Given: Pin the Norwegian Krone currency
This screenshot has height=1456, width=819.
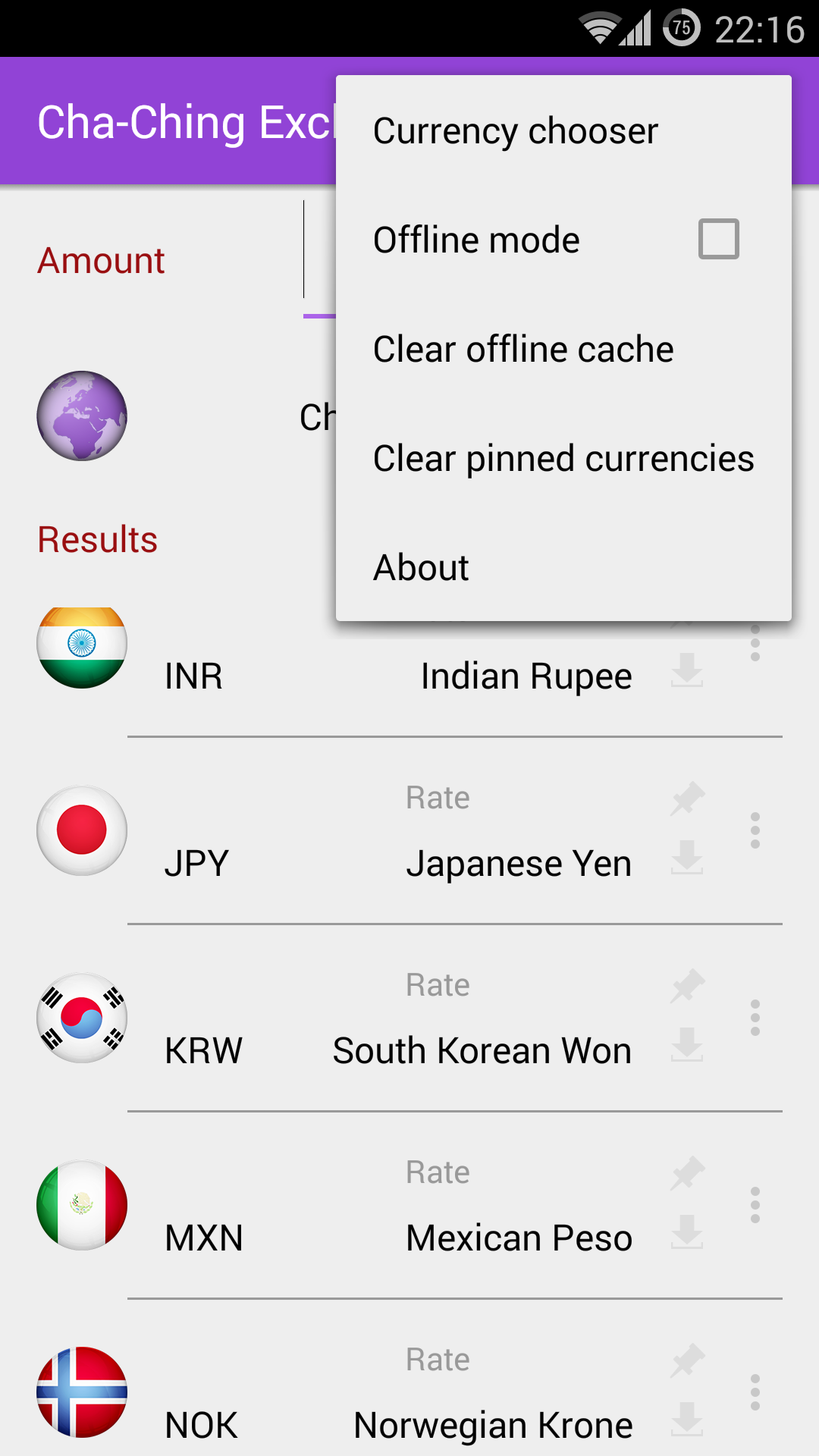Looking at the screenshot, I should click(x=687, y=1359).
